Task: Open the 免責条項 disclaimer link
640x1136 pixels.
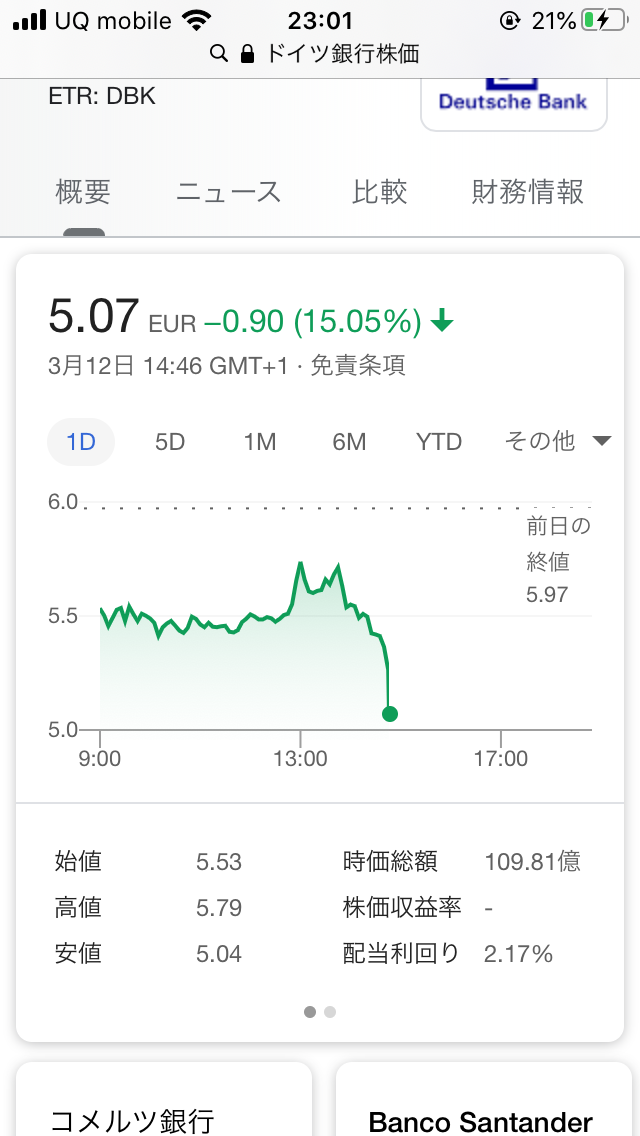Action: pos(358,366)
